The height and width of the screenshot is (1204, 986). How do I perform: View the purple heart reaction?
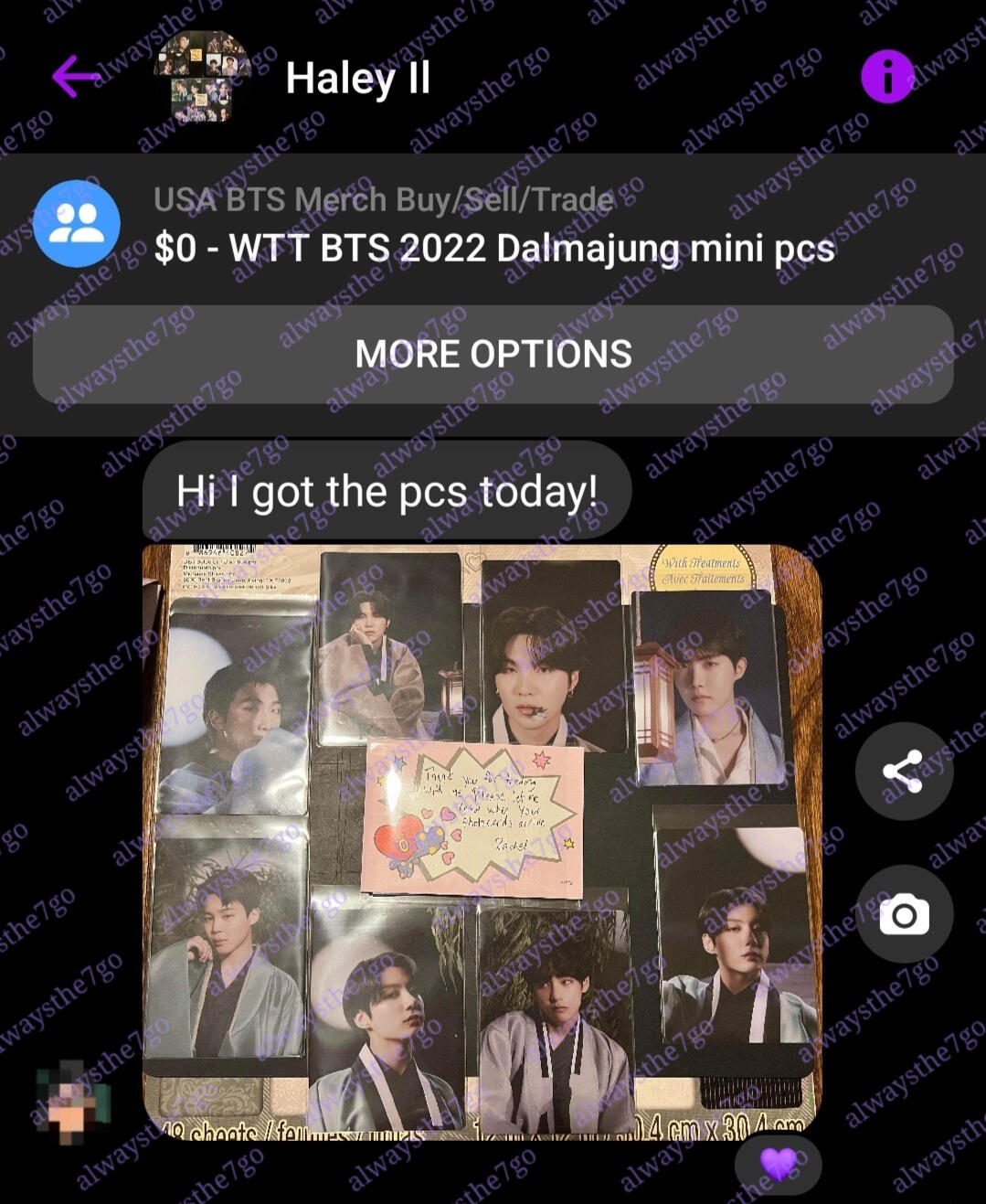click(x=778, y=1164)
